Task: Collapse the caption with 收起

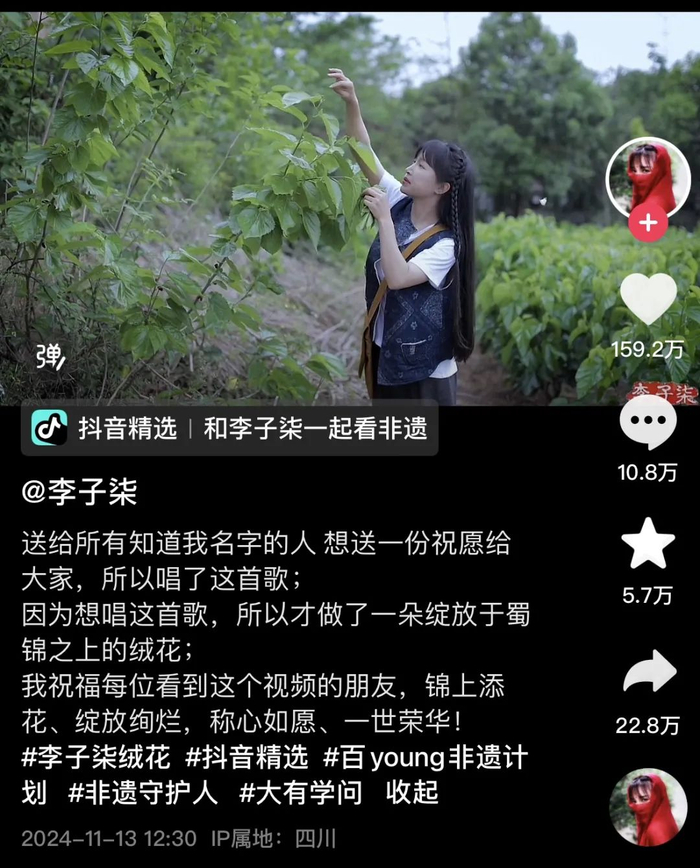Action: (x=412, y=793)
